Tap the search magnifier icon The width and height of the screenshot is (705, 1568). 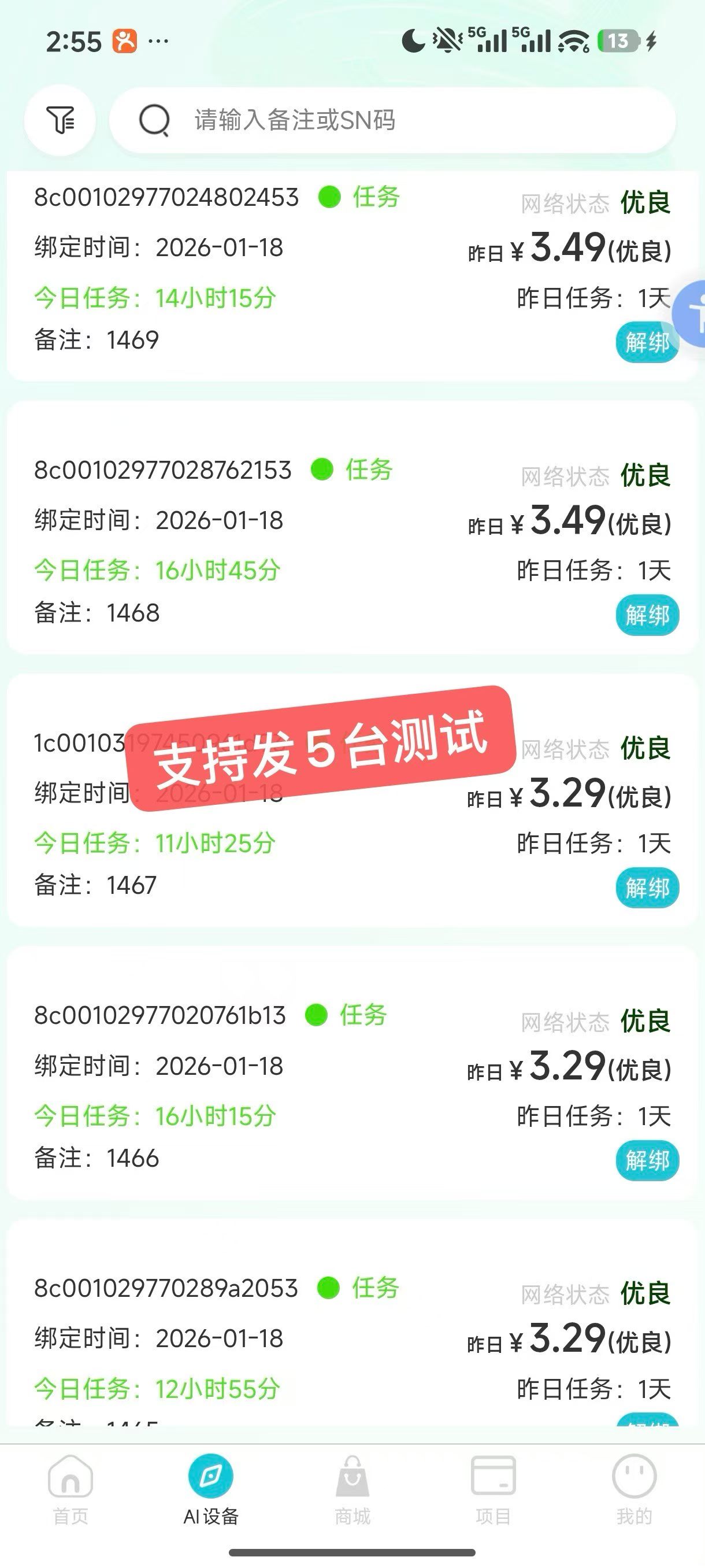click(x=154, y=120)
